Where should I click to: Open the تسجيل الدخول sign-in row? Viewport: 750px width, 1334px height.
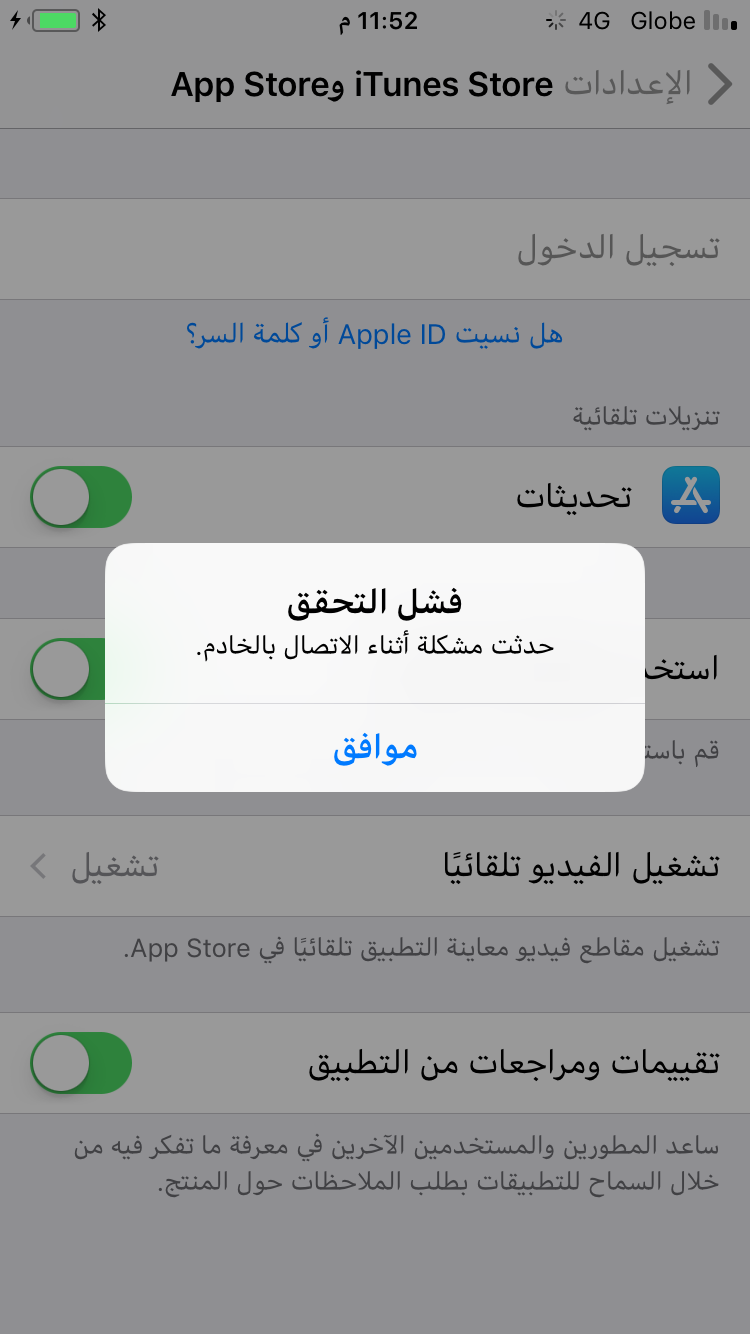(x=375, y=248)
